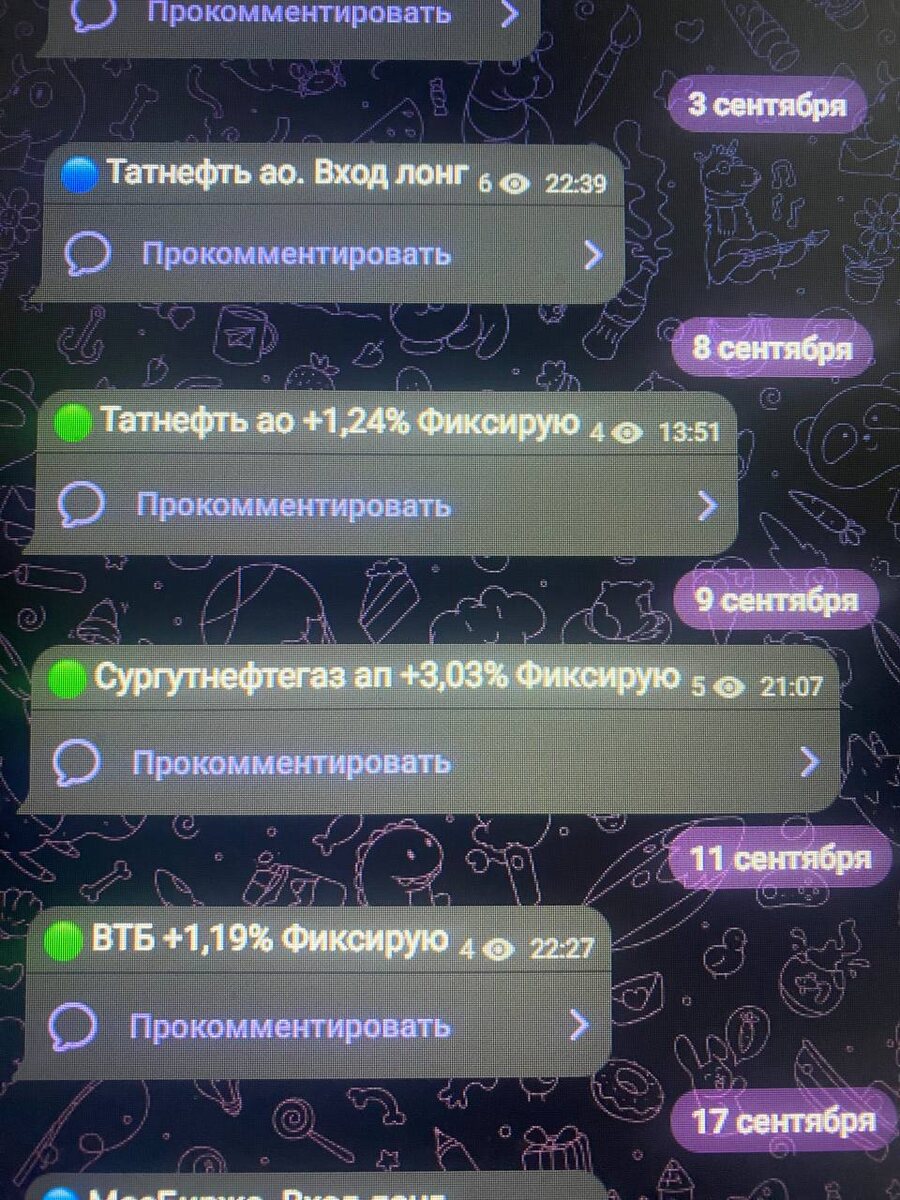Comment on Сургутнефтегаз ап +3,03% post
The image size is (900, 1200).
click(291, 764)
